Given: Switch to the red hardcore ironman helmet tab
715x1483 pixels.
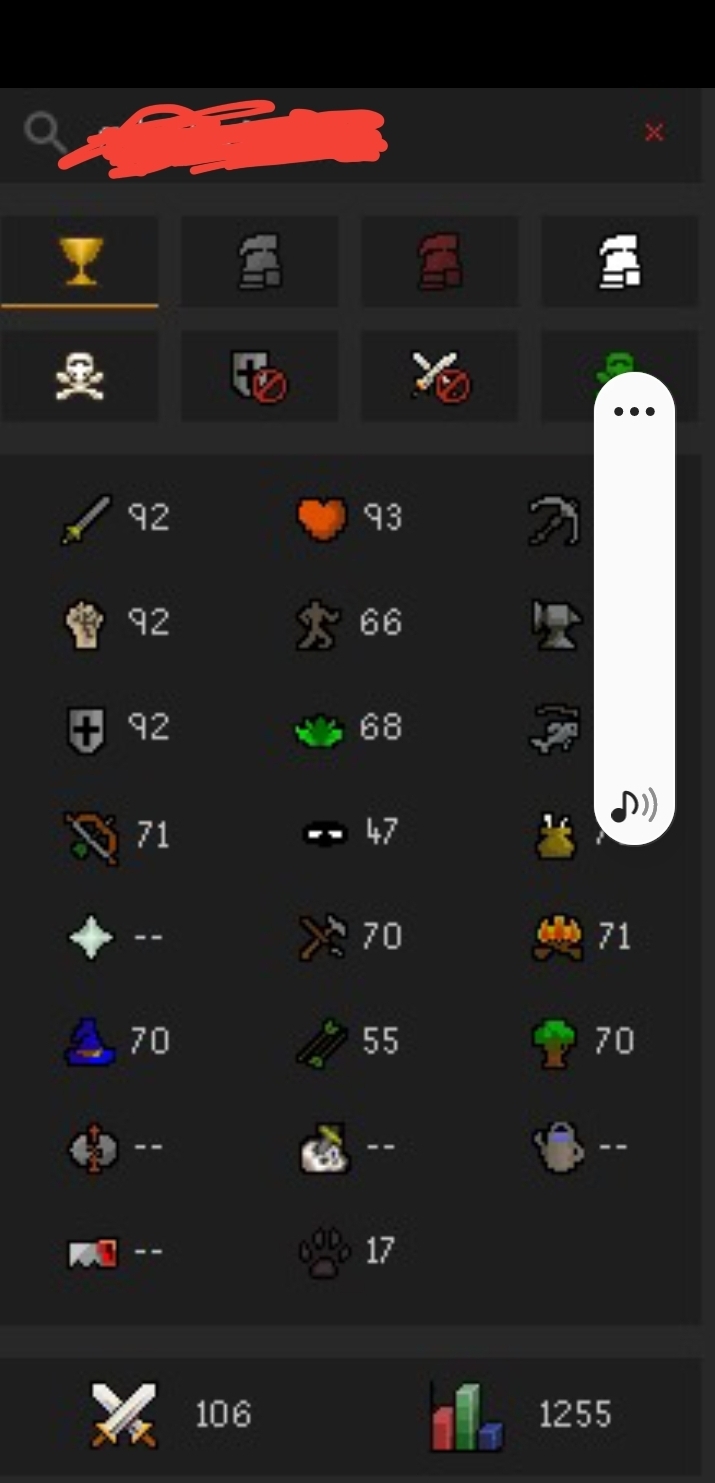Looking at the screenshot, I should pyautogui.click(x=439, y=262).
